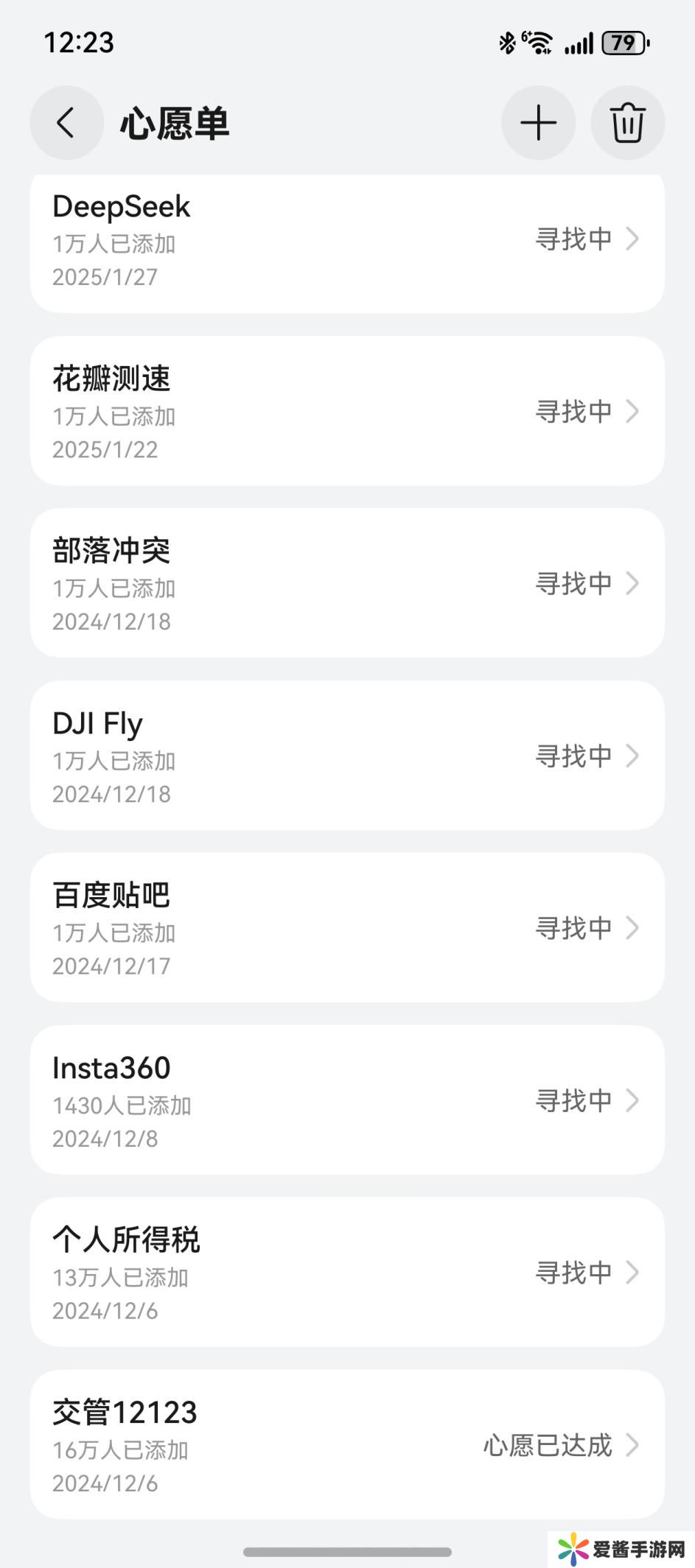695x1568 pixels.
Task: Select the DJI Fly wish row
Action: click(346, 756)
